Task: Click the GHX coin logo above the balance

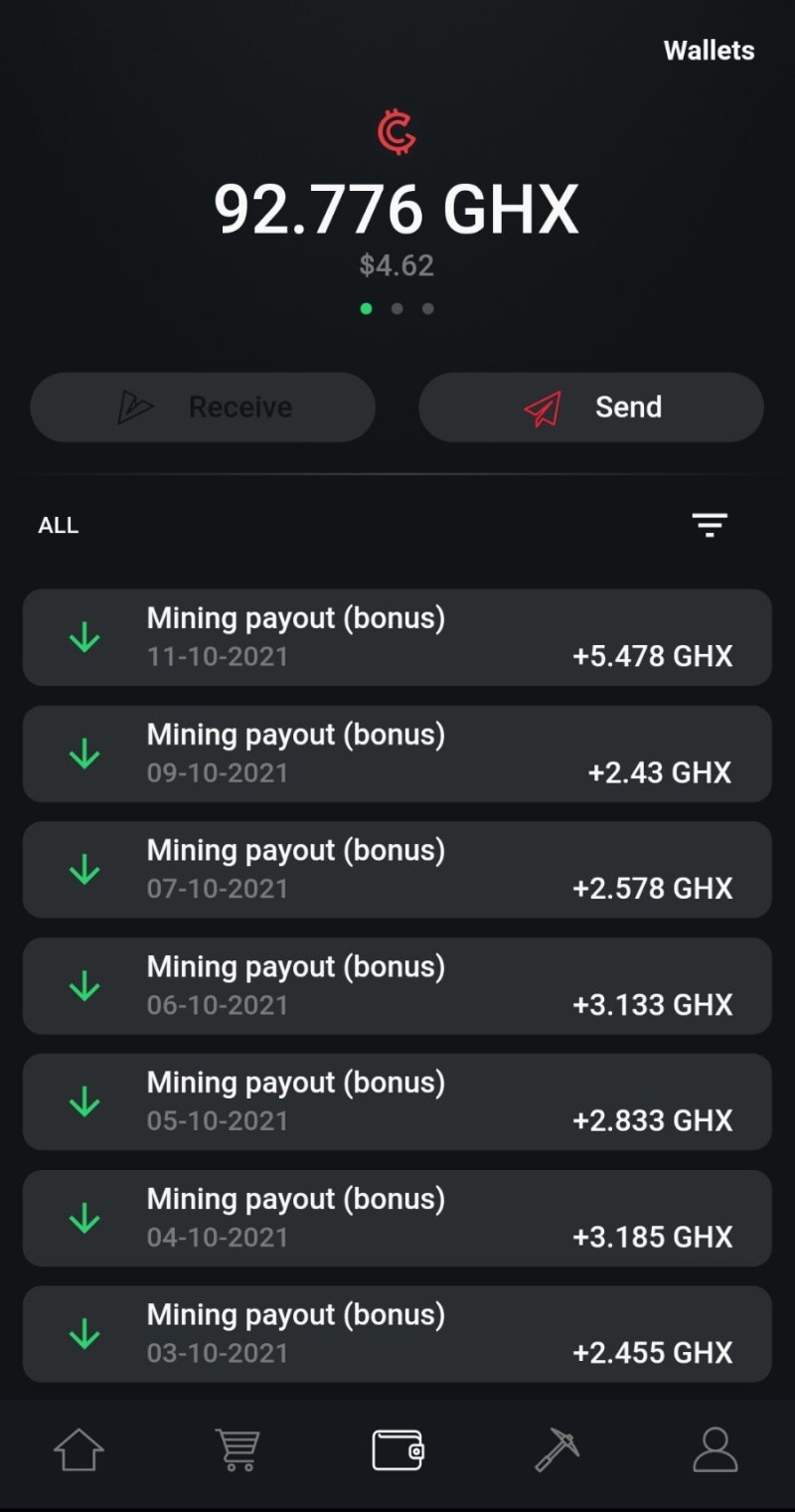Action: 397,130
